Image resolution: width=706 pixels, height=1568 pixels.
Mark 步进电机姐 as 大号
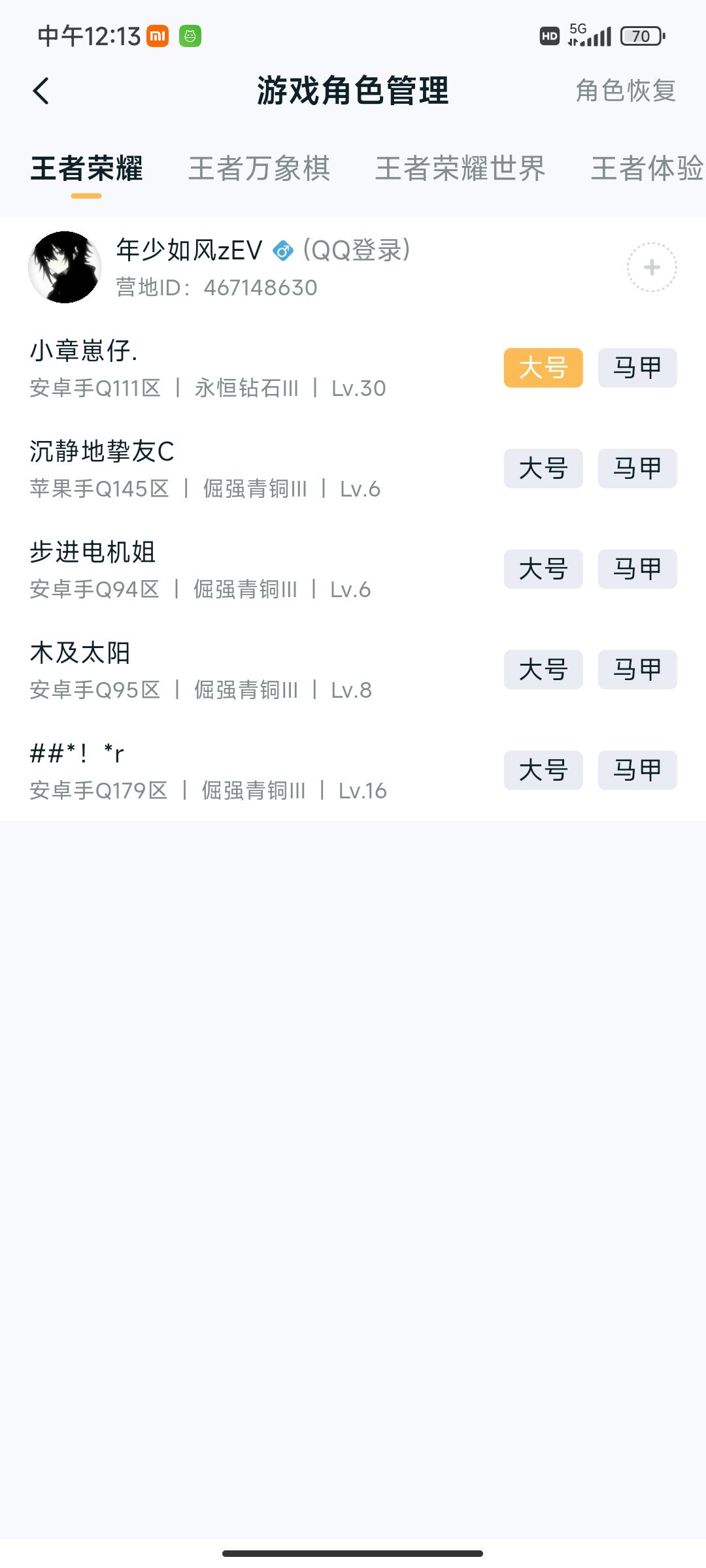click(x=543, y=569)
